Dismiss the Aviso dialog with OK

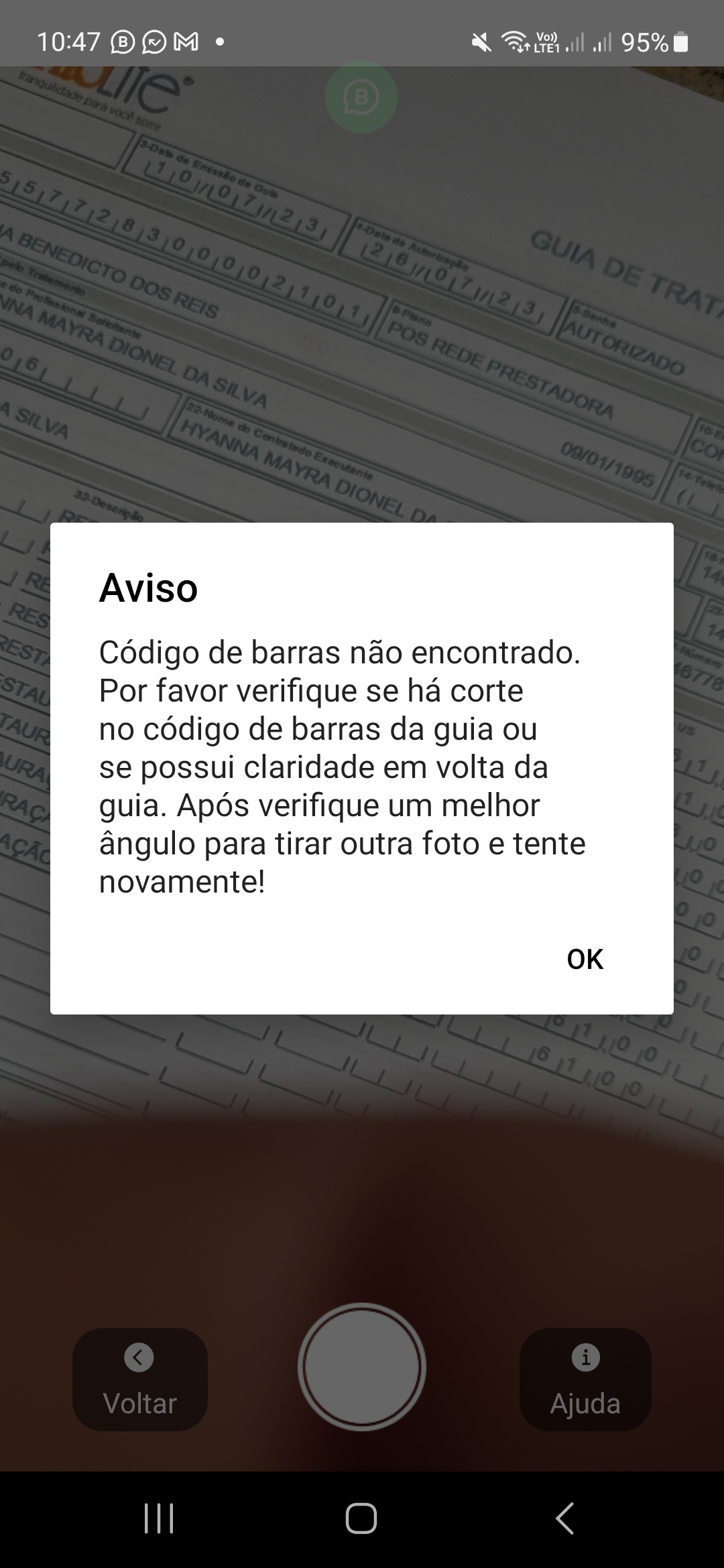pyautogui.click(x=585, y=959)
